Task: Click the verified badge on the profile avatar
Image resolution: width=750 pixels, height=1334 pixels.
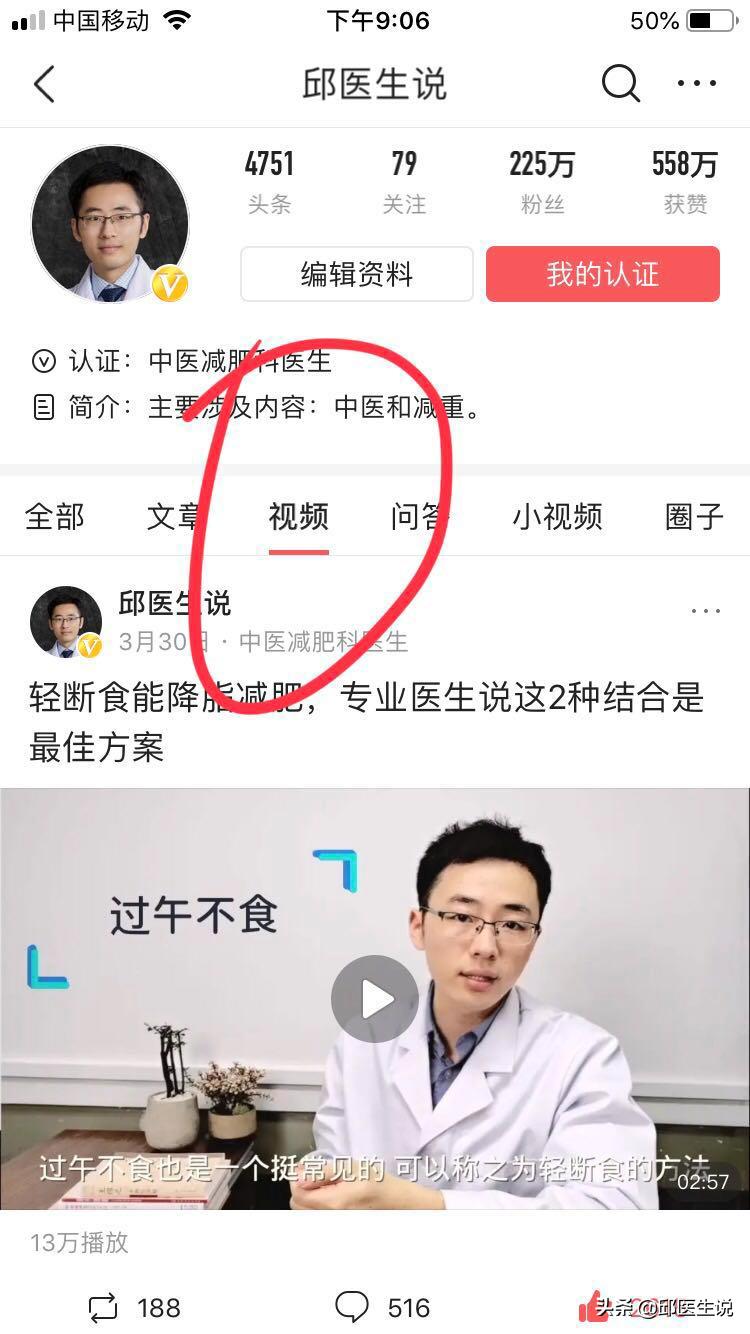Action: click(170, 285)
